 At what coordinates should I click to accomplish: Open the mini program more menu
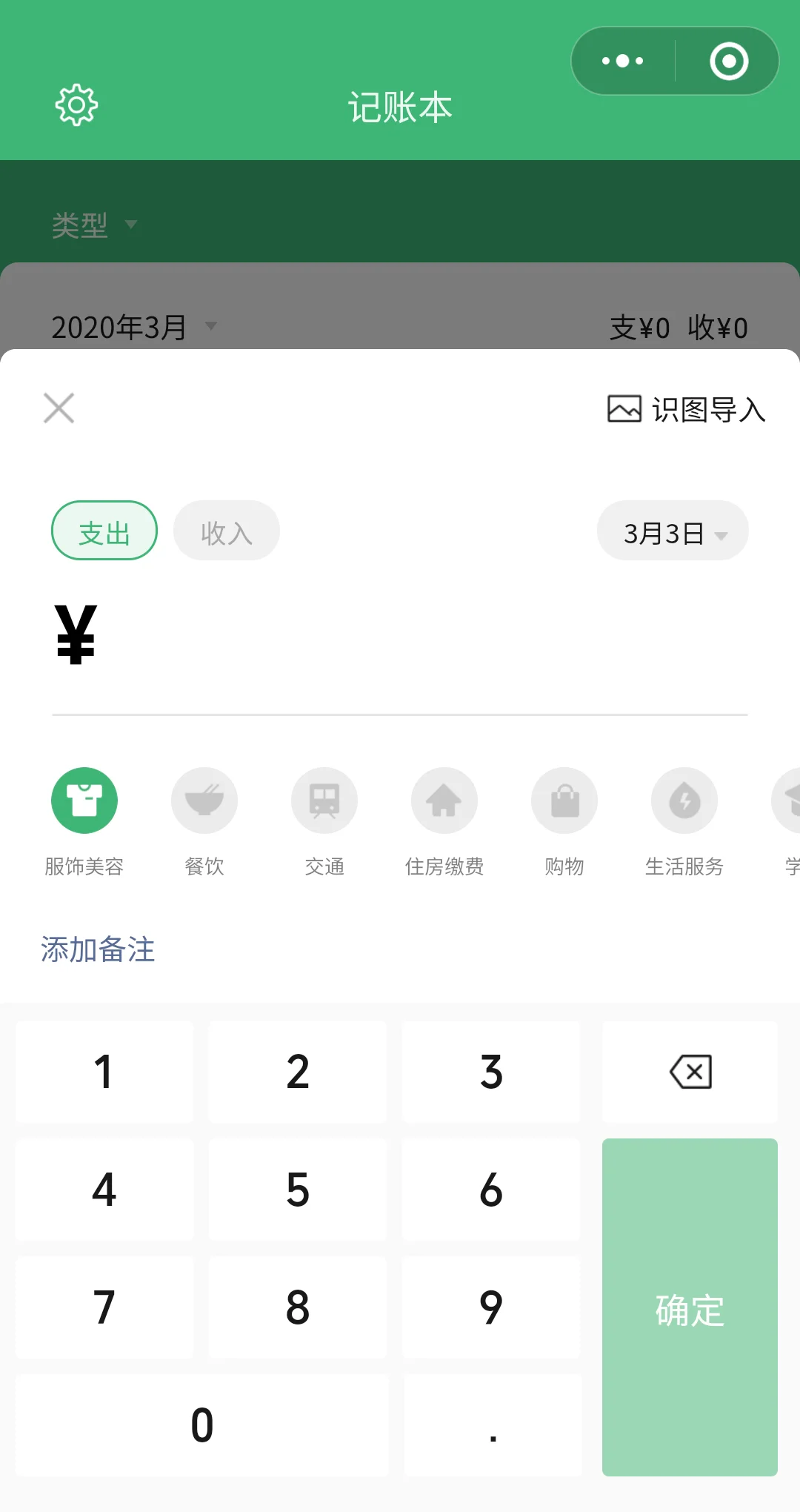point(623,61)
